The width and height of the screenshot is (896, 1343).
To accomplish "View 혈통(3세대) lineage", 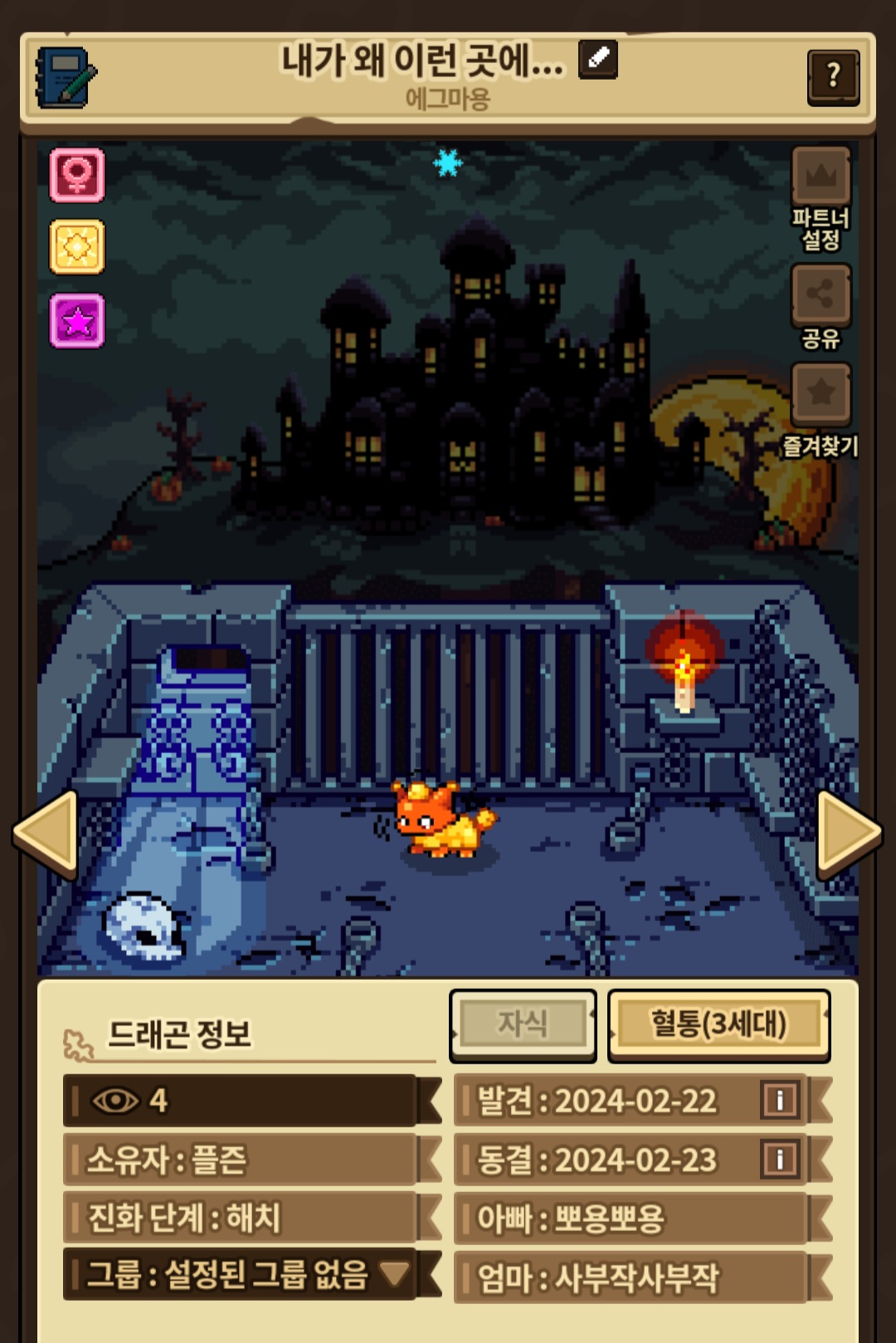I will tap(718, 1024).
